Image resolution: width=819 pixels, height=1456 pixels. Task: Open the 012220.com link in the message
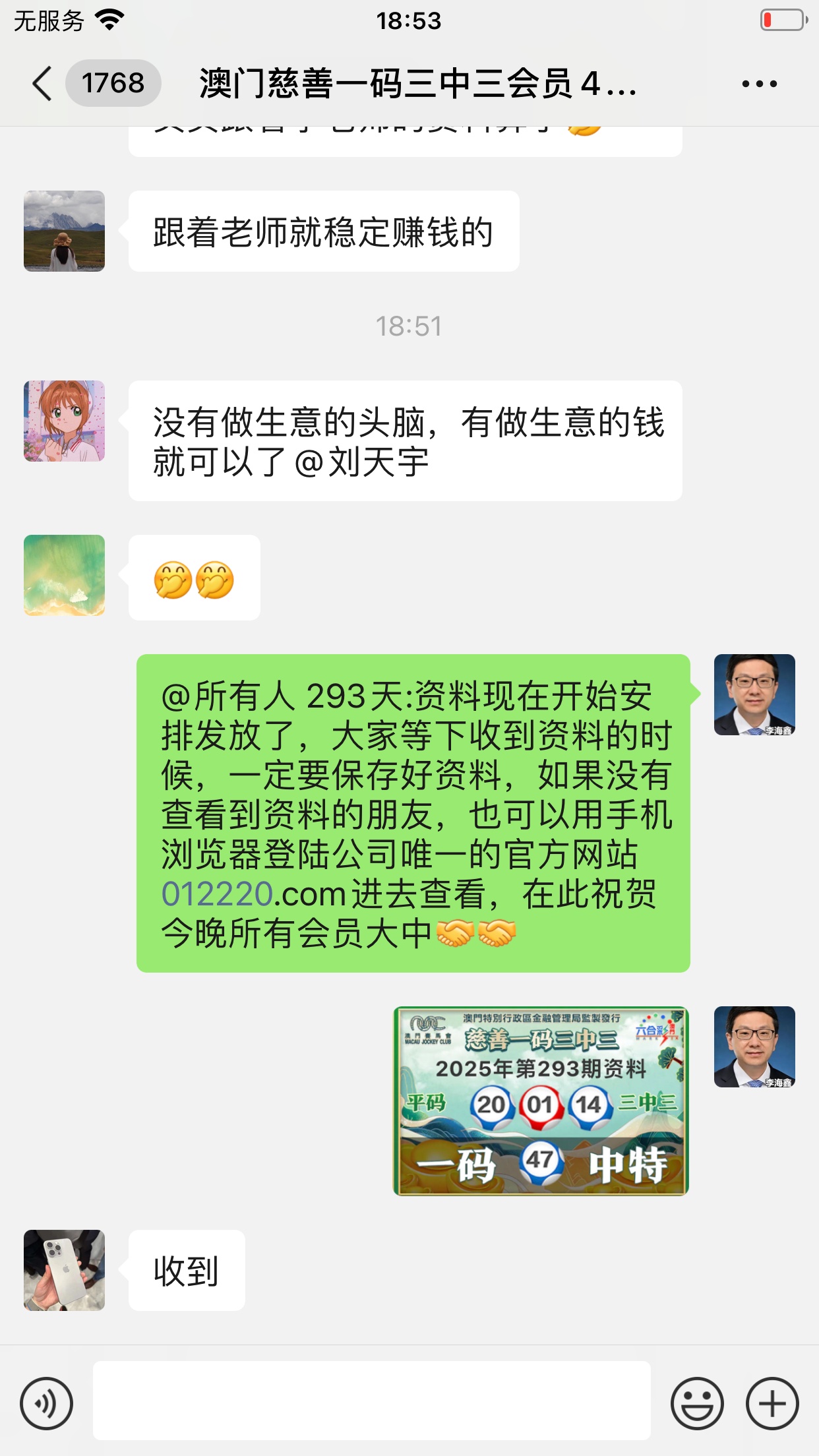tap(218, 894)
